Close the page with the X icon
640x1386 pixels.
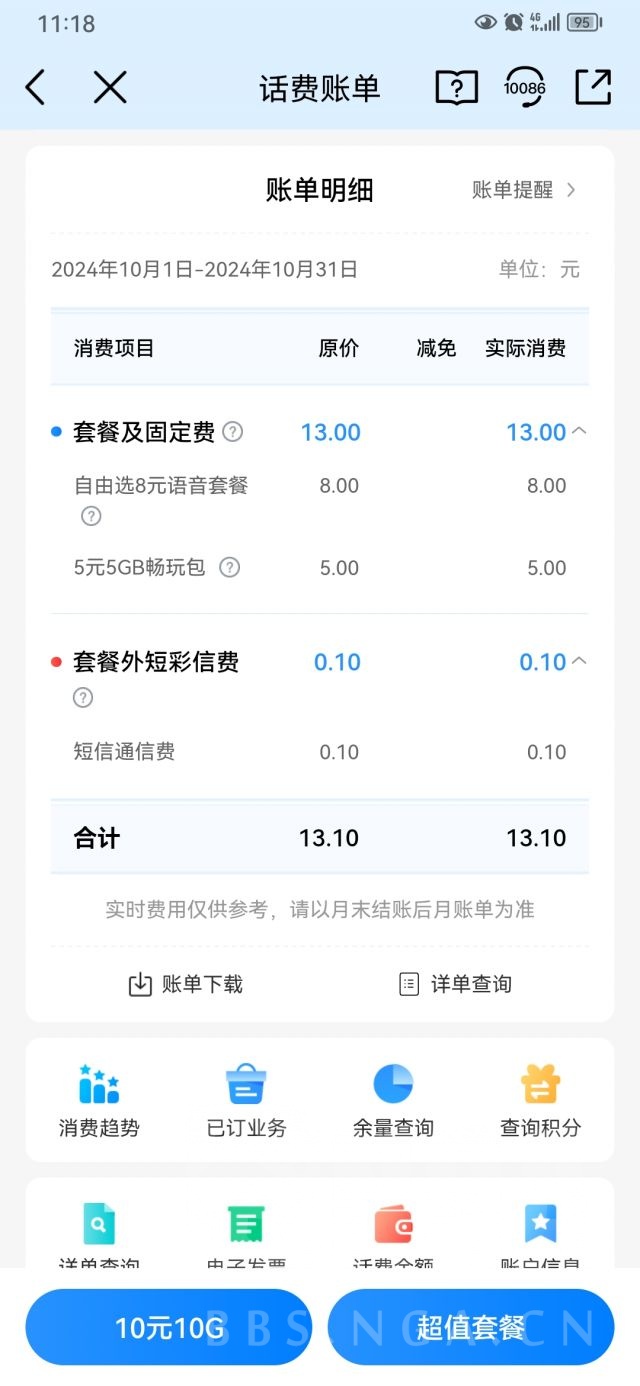[x=110, y=88]
